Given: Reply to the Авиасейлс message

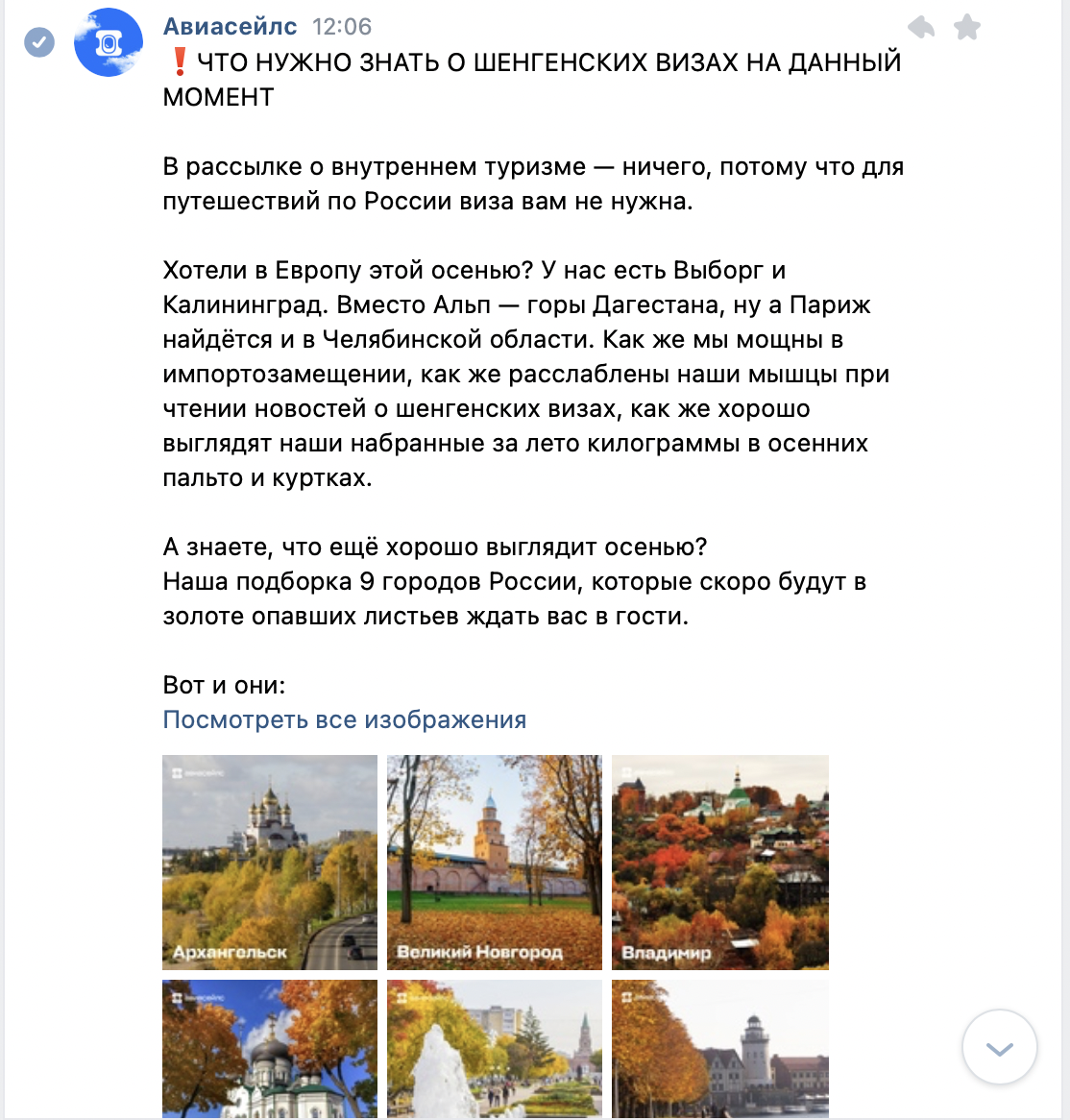Looking at the screenshot, I should [x=921, y=27].
